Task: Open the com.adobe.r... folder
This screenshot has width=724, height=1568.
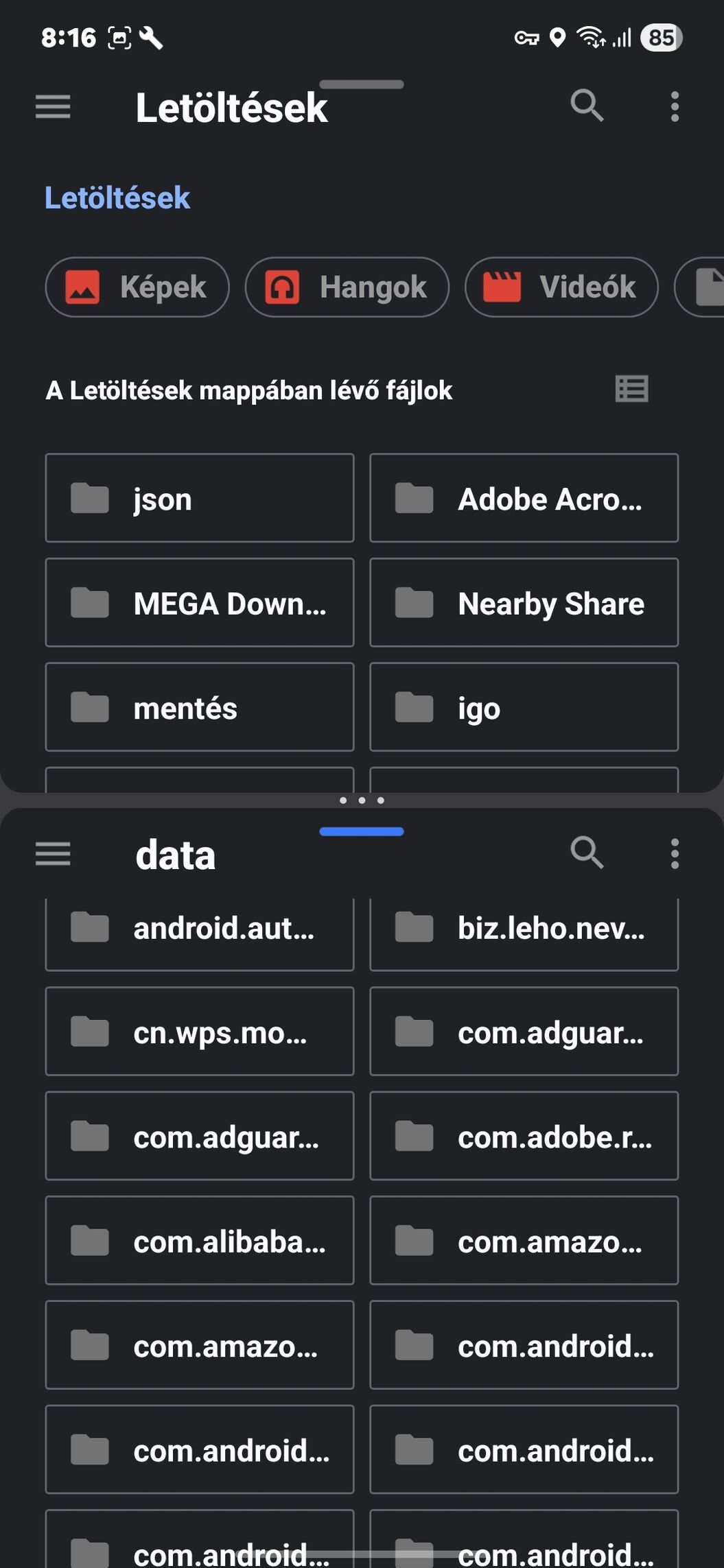Action: (524, 1136)
